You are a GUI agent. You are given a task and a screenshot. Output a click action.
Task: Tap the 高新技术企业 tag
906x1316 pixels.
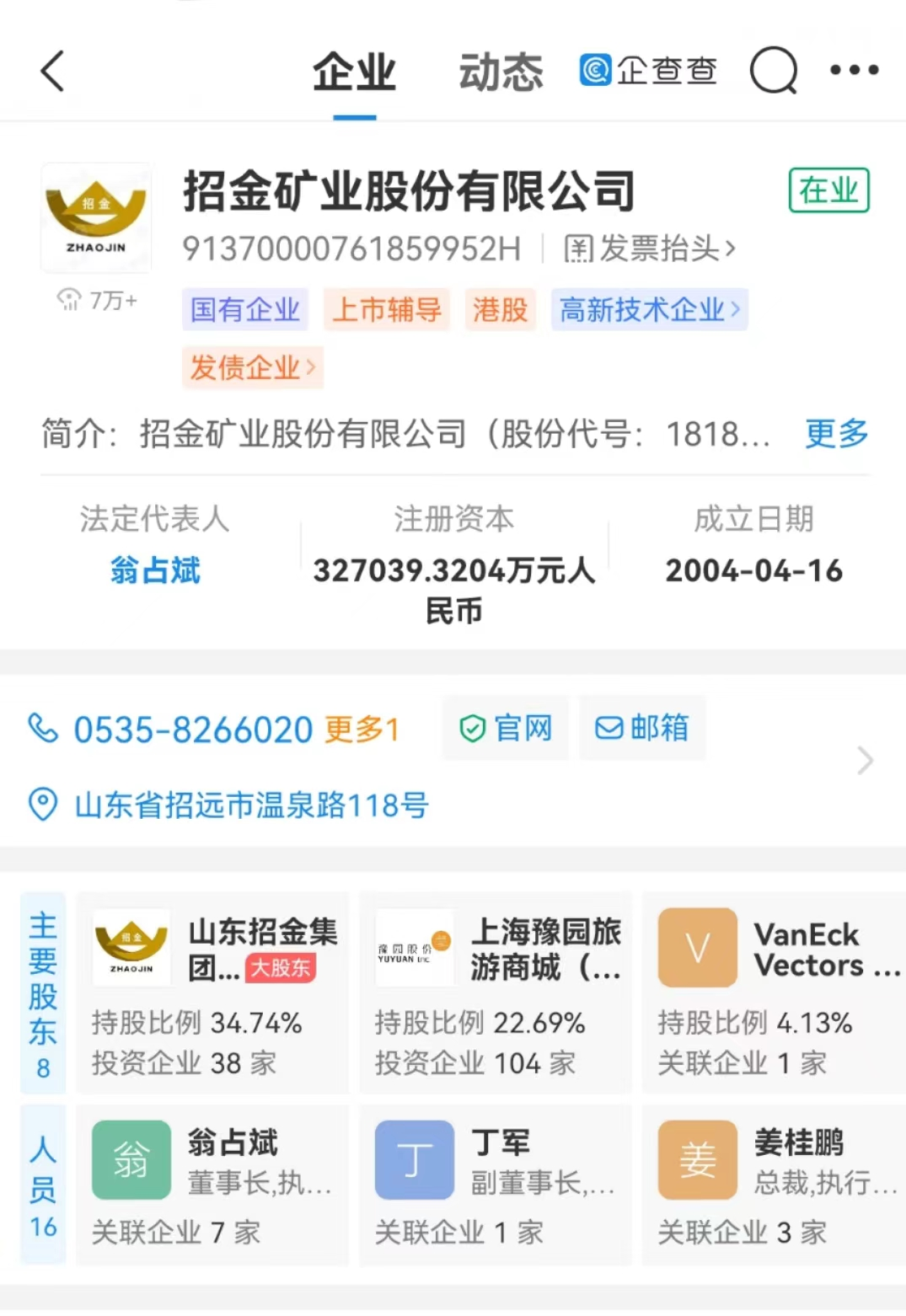[649, 310]
